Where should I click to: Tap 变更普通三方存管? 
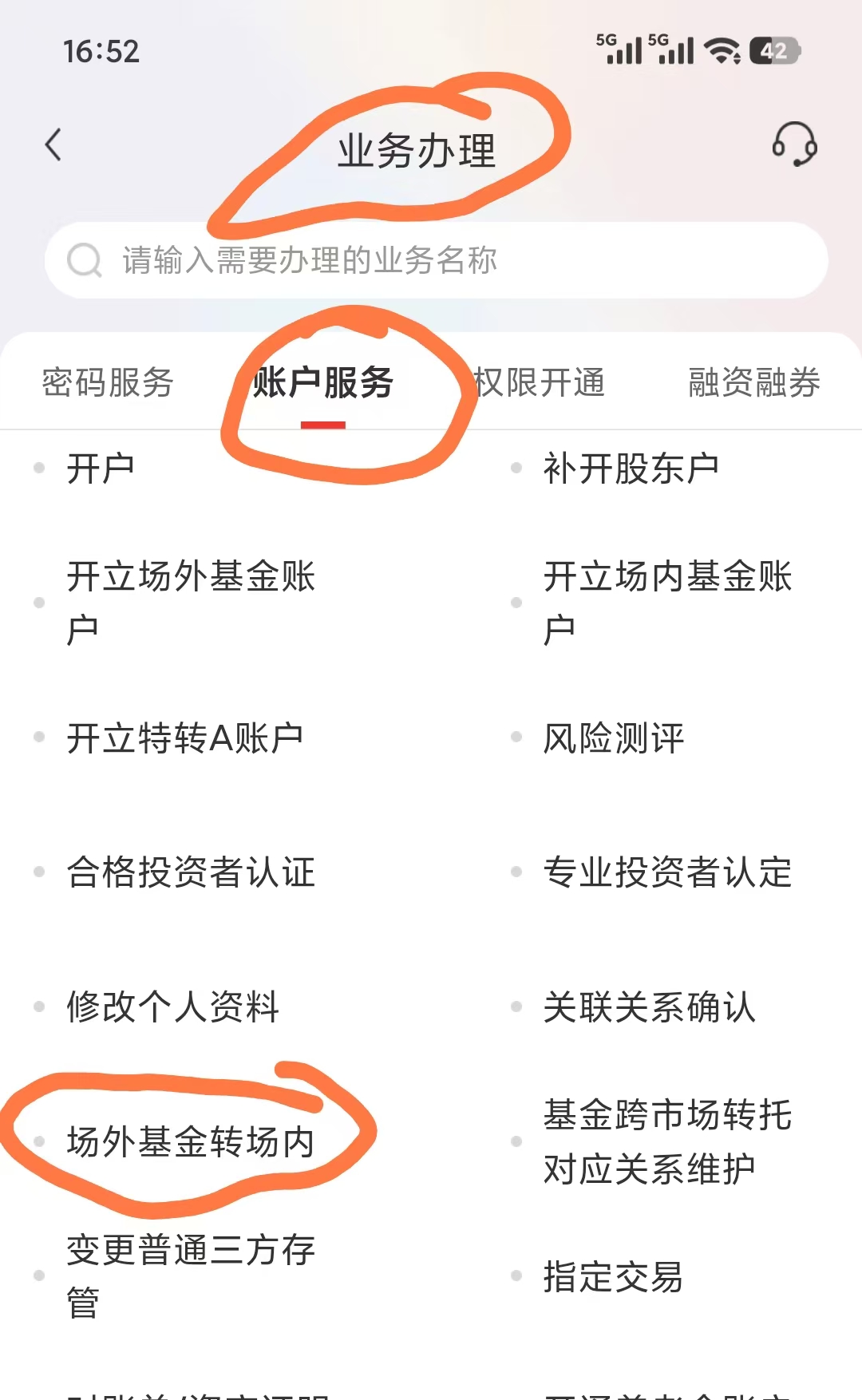(x=191, y=1275)
